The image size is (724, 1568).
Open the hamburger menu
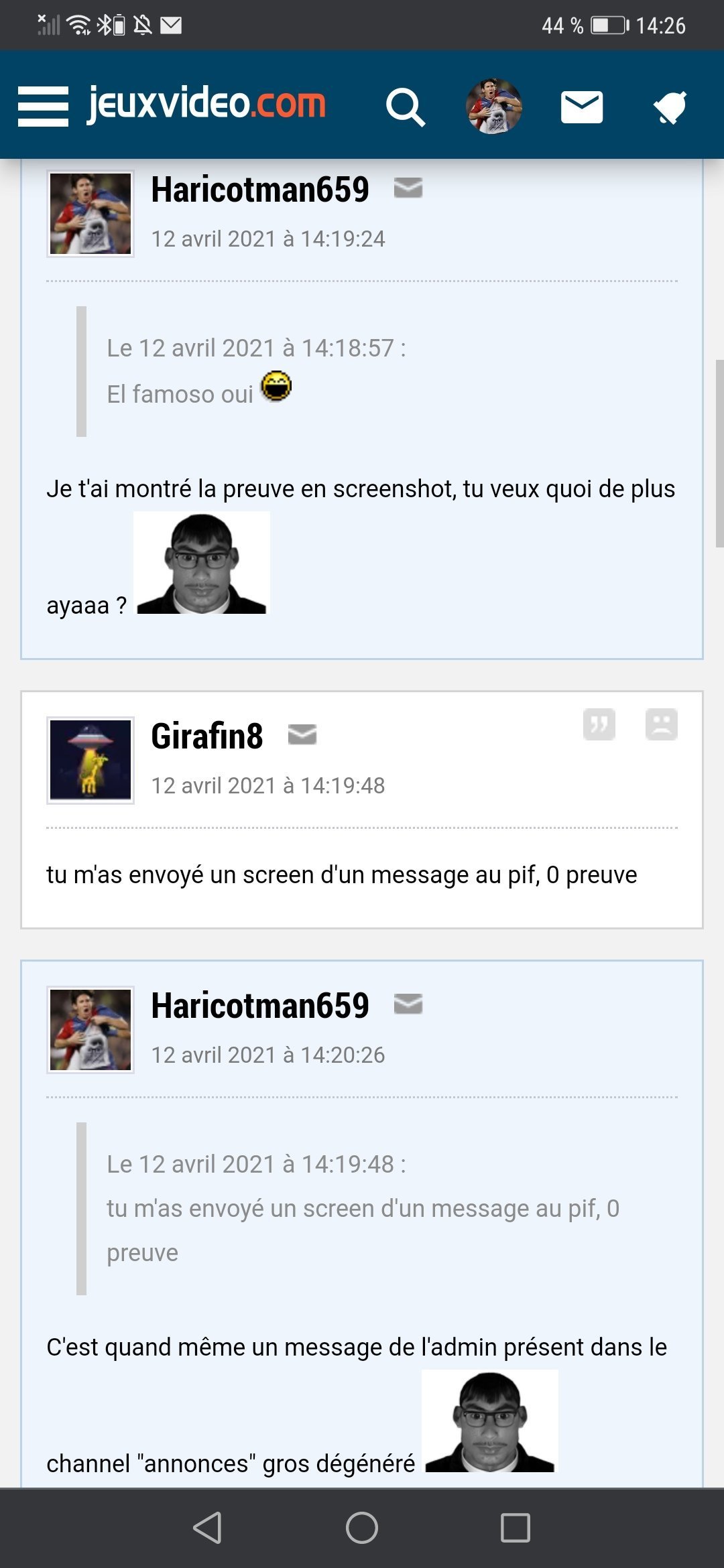coord(43,106)
